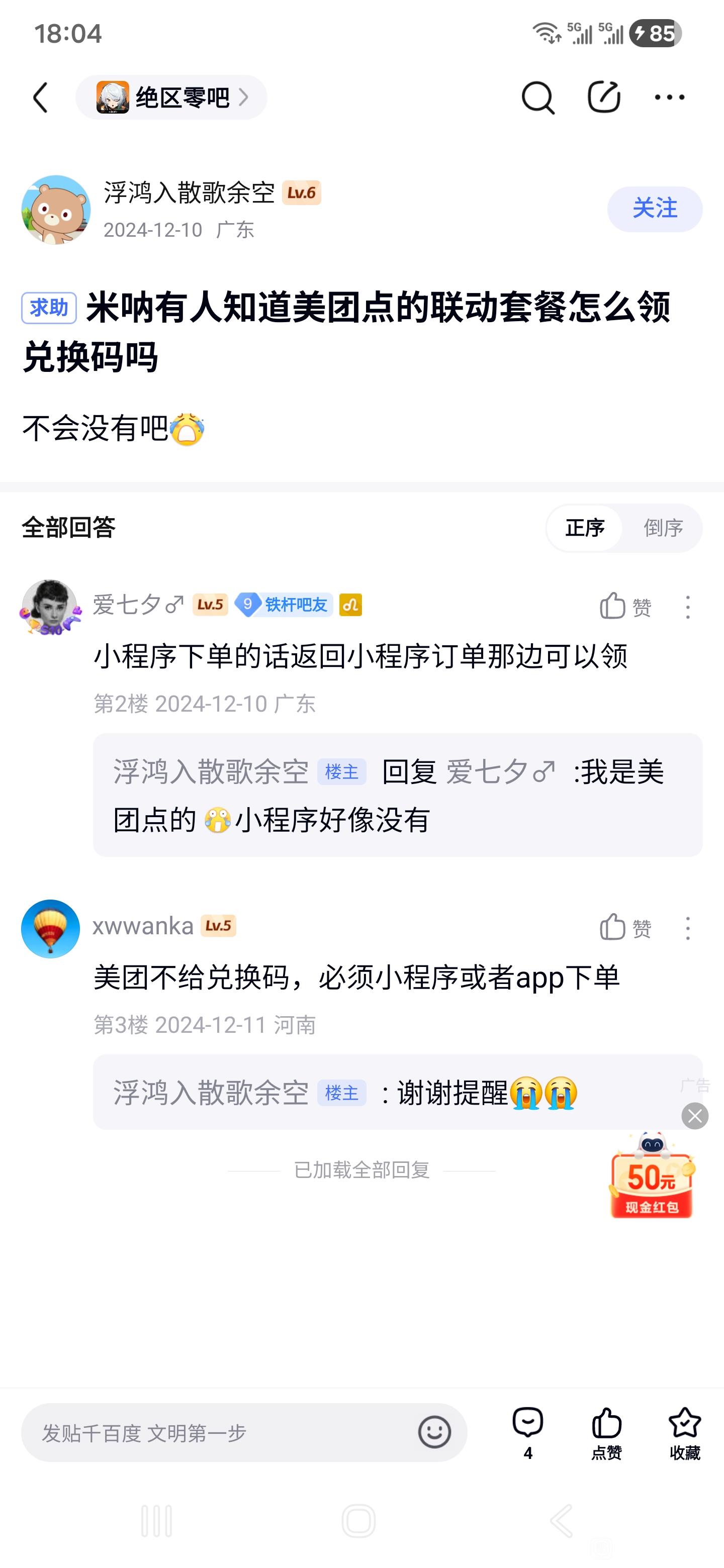Open more options on xwwanka's reply
This screenshot has height=1568, width=724.
pos(687,928)
